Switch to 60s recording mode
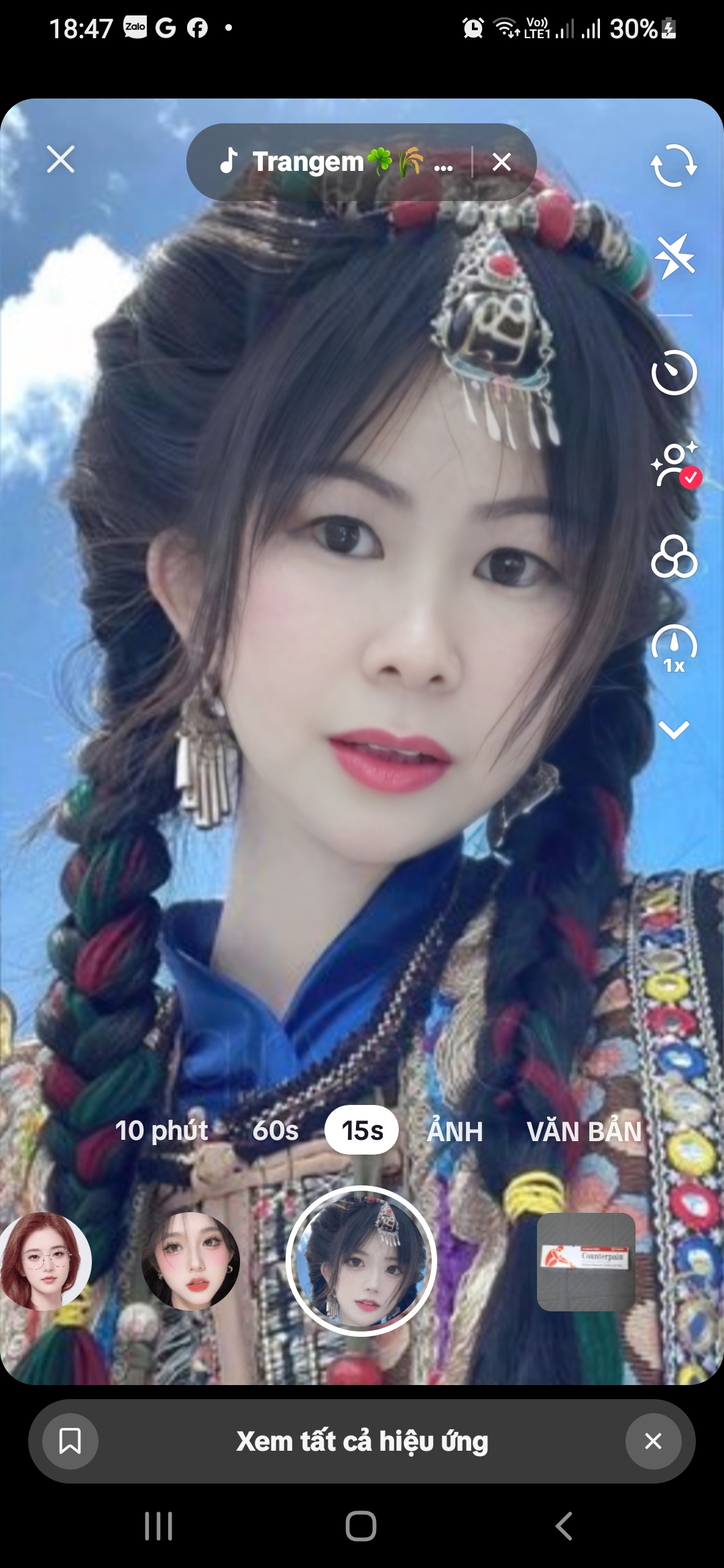Viewport: 724px width, 1568px height. coord(275,1131)
